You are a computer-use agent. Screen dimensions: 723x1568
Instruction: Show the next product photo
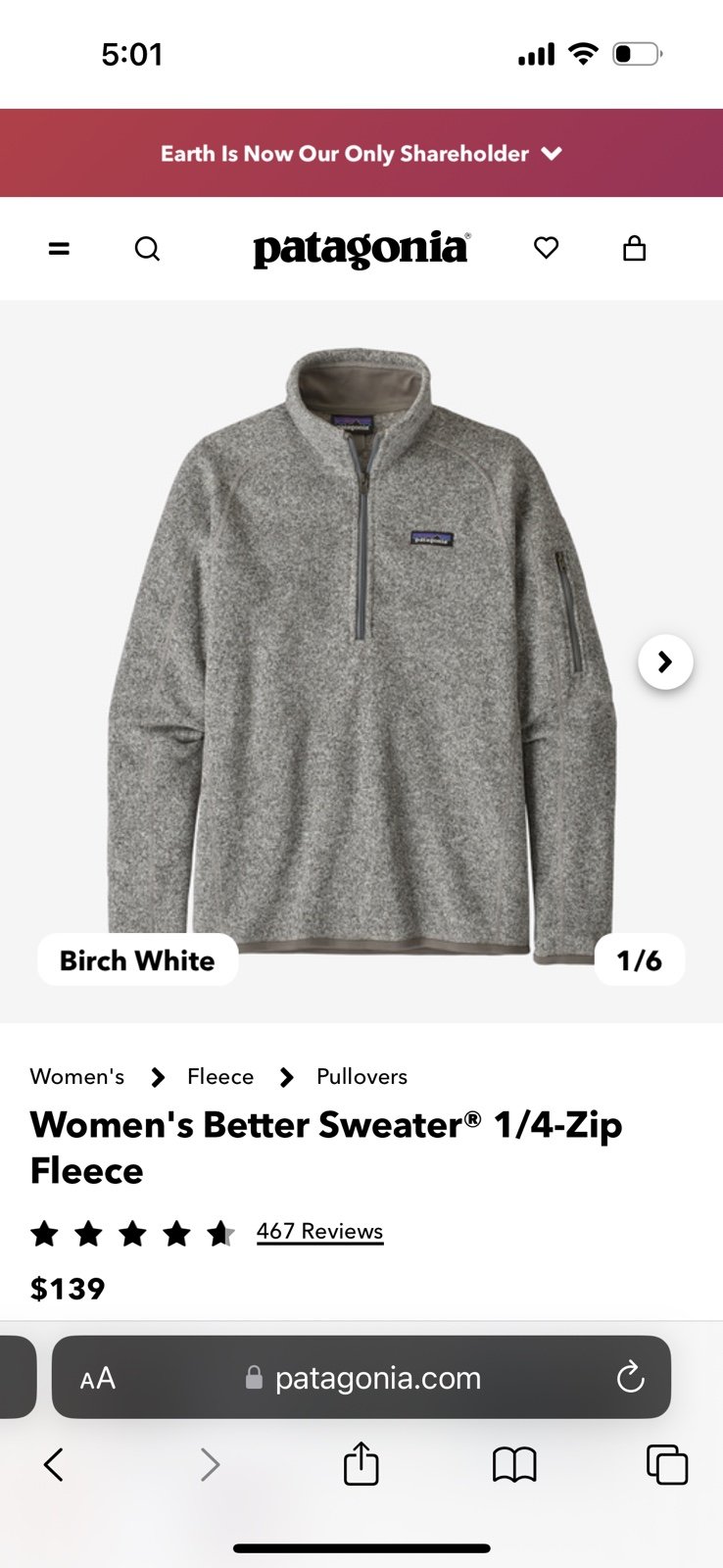tap(665, 662)
